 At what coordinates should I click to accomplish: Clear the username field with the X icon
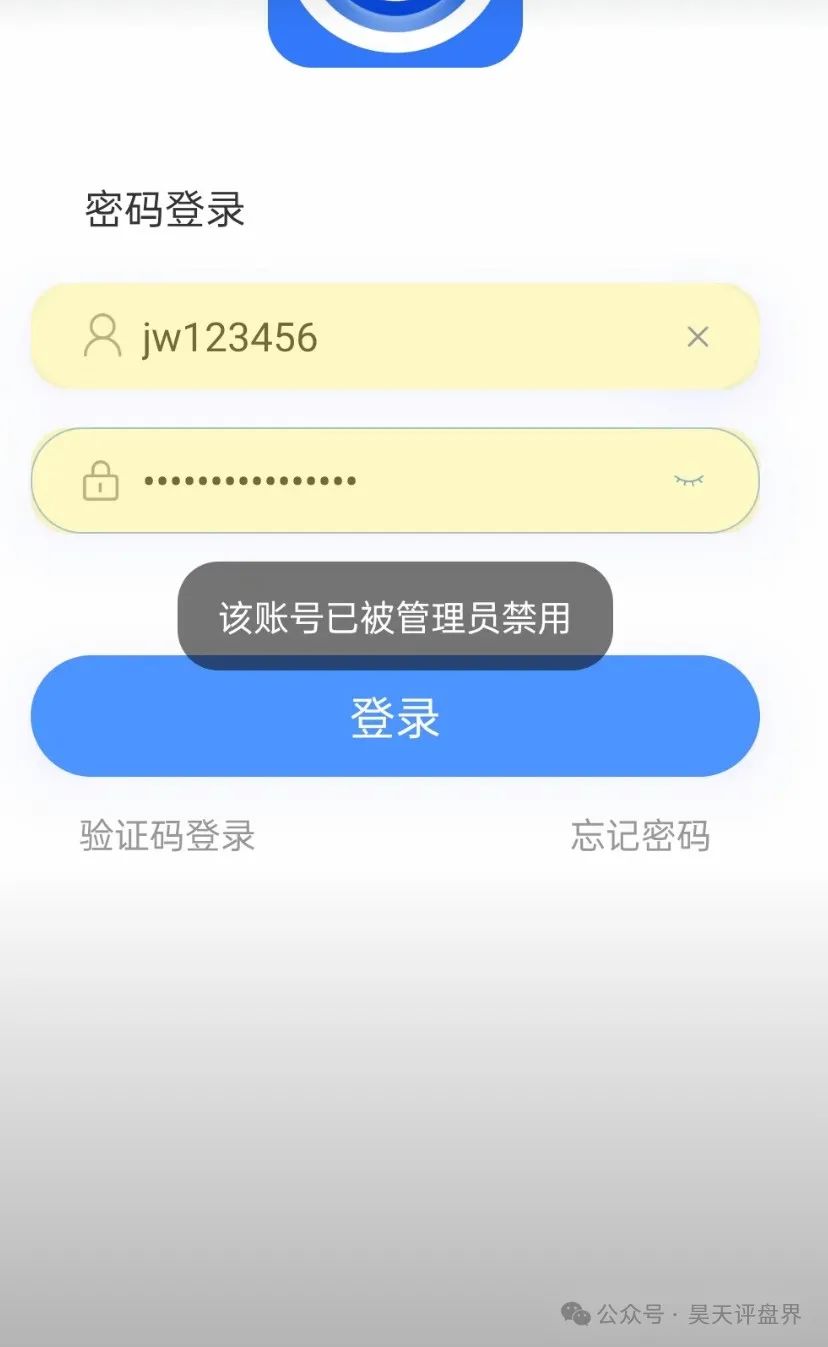click(x=697, y=337)
